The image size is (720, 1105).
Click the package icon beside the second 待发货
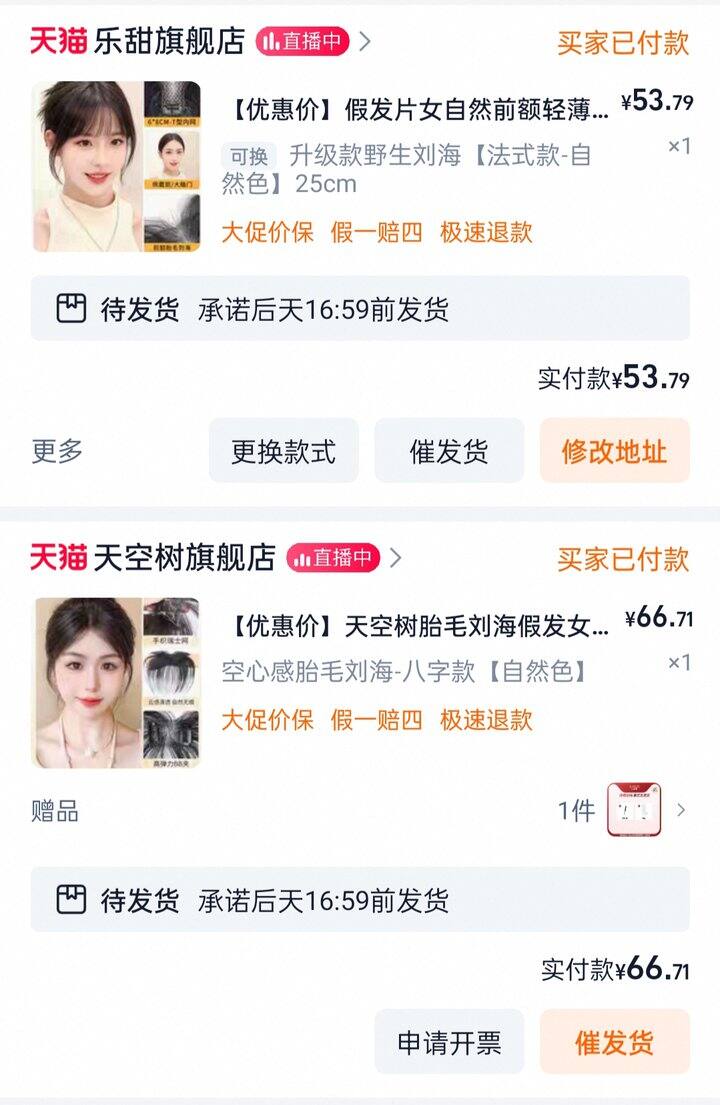click(69, 898)
